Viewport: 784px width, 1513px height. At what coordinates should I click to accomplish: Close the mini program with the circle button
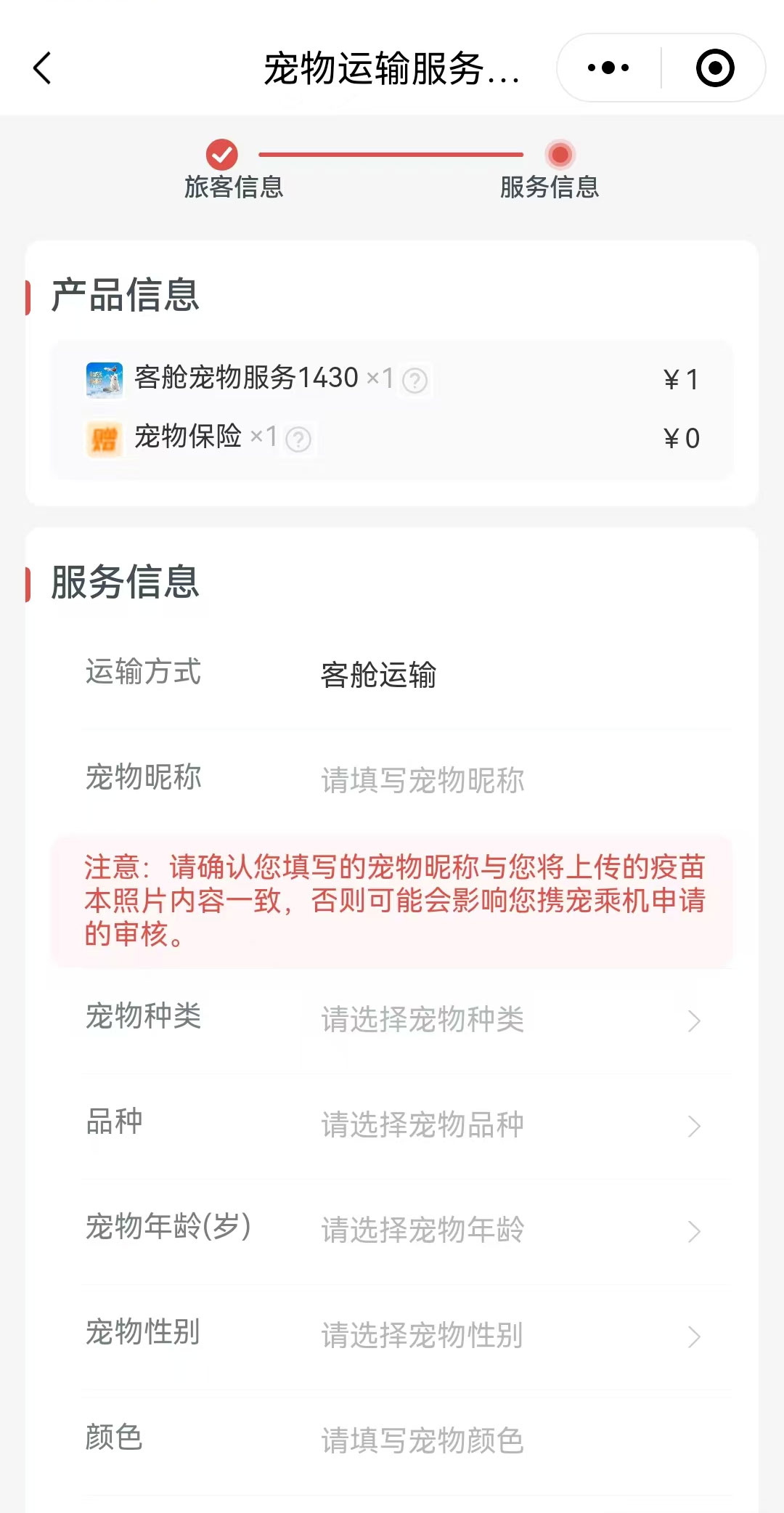tap(715, 68)
